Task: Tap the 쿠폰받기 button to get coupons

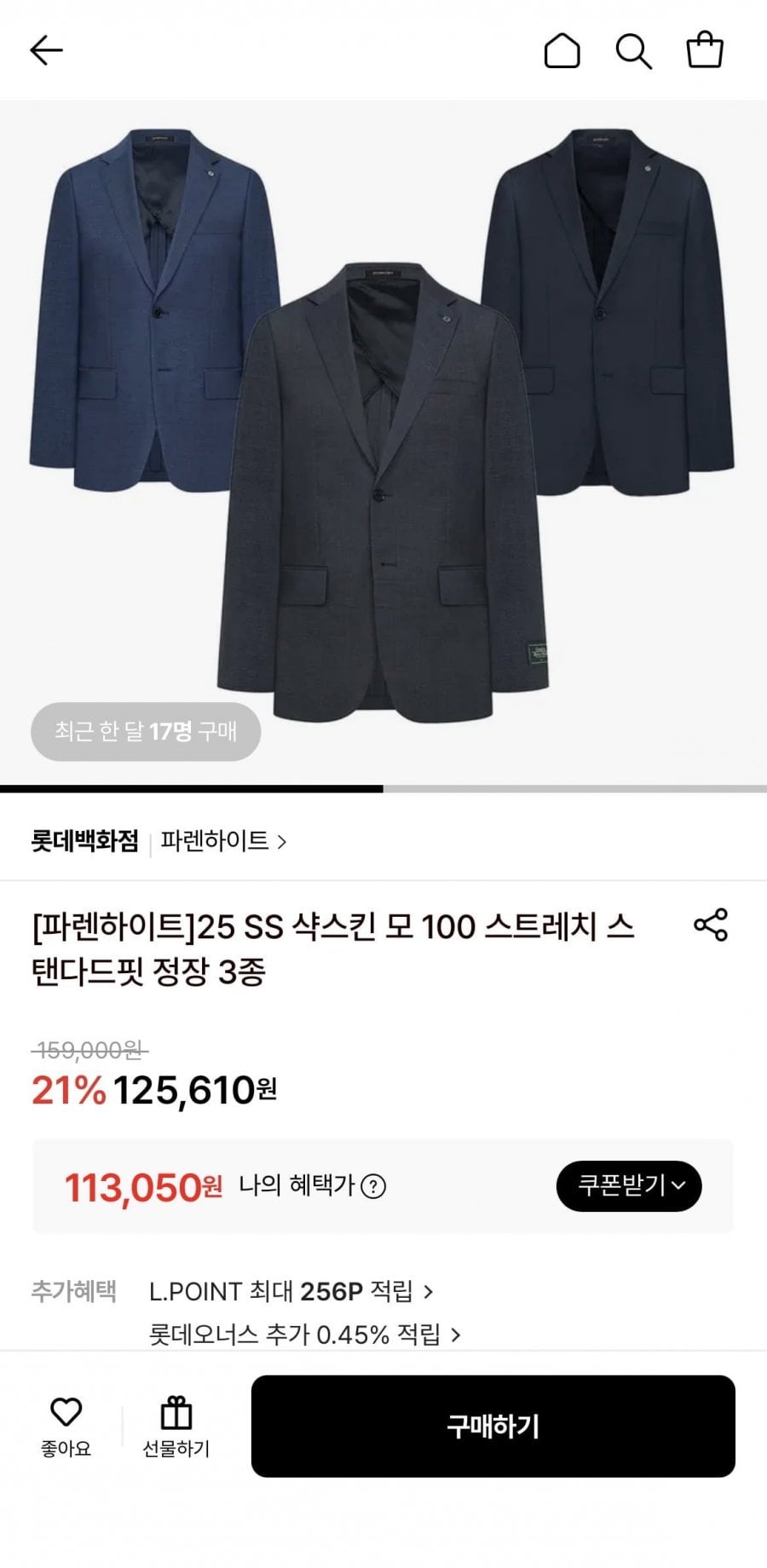Action: click(x=629, y=1185)
